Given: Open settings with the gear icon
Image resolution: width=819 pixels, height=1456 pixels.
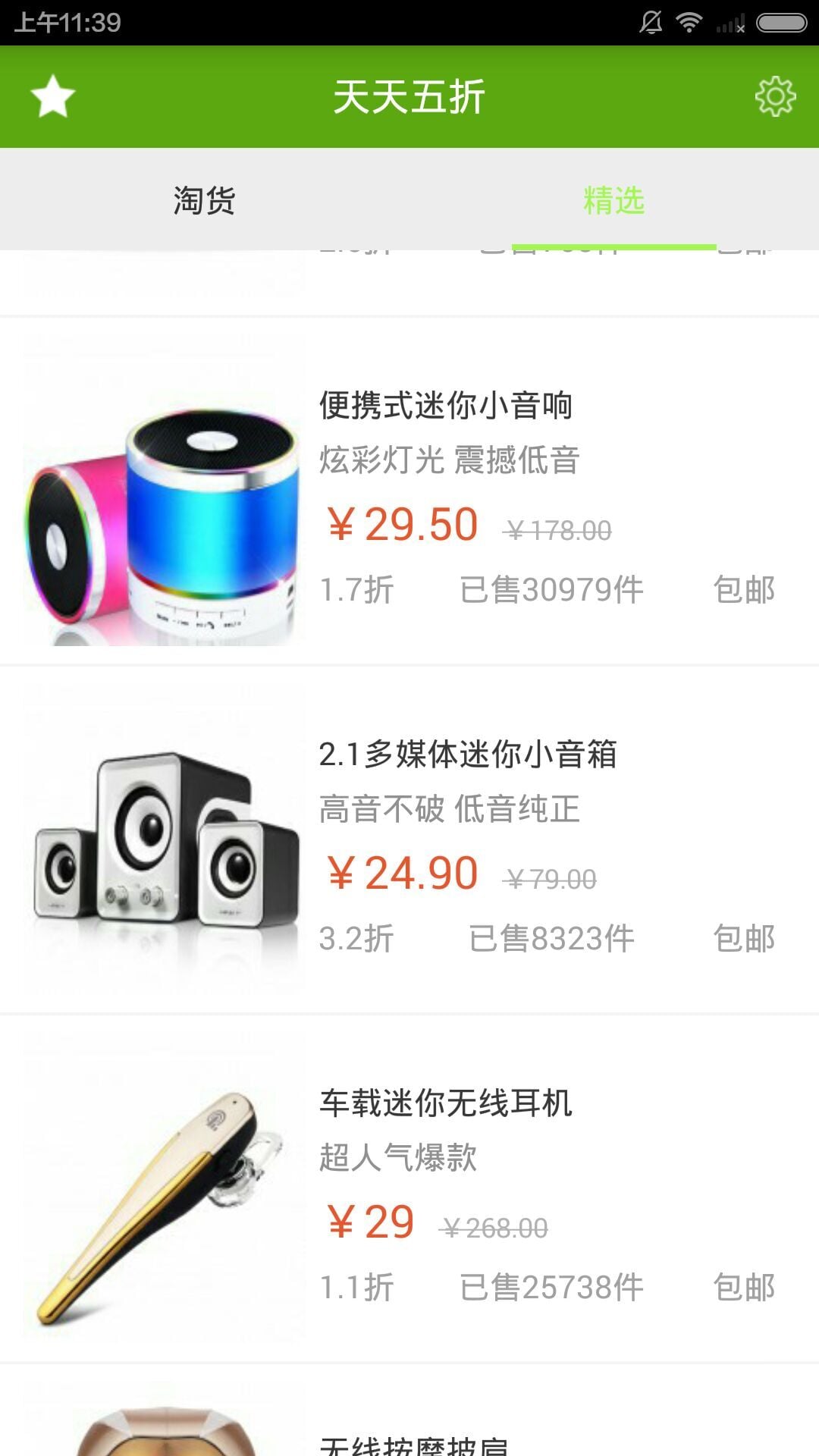Looking at the screenshot, I should pyautogui.click(x=775, y=96).
